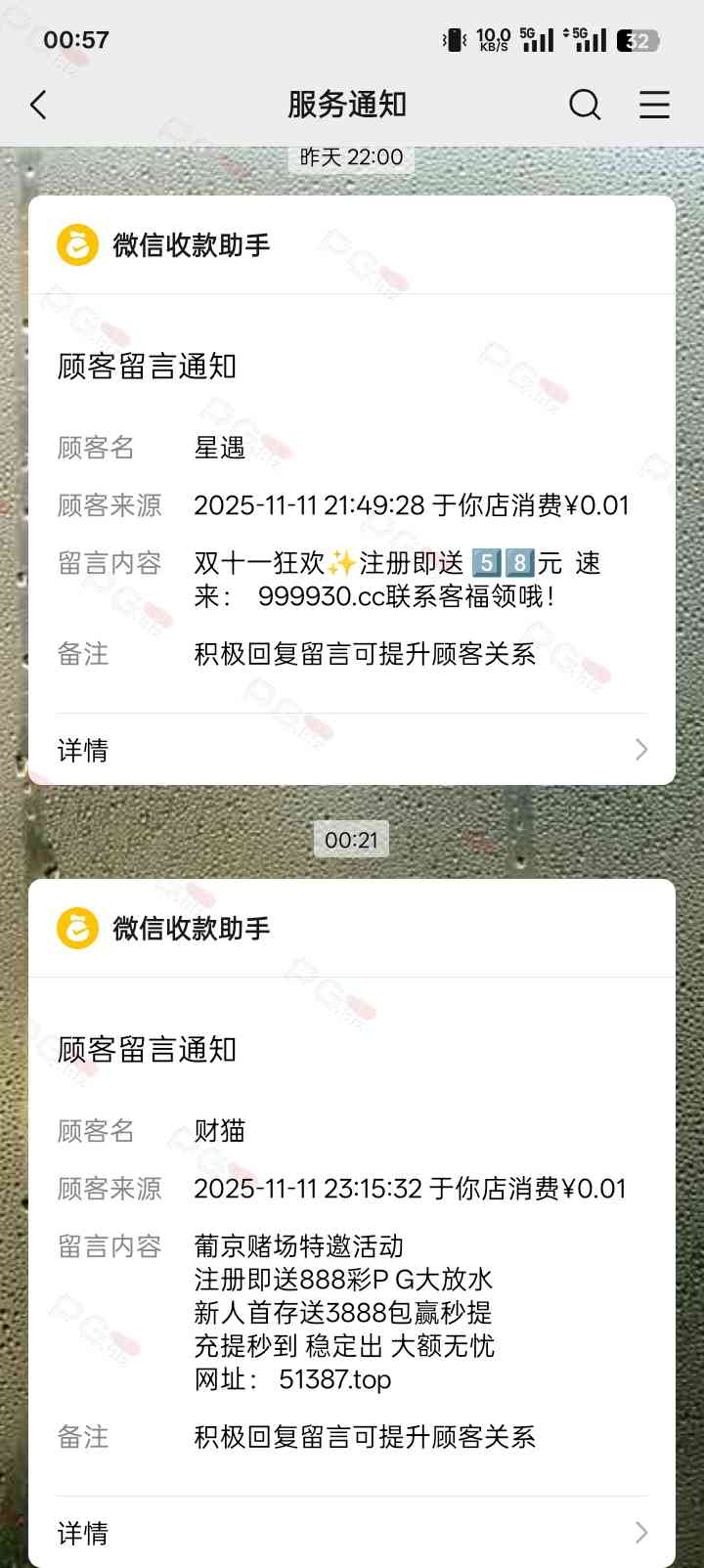
Task: Open 微信收款助手 from the 00:21 card
Action: point(191,929)
